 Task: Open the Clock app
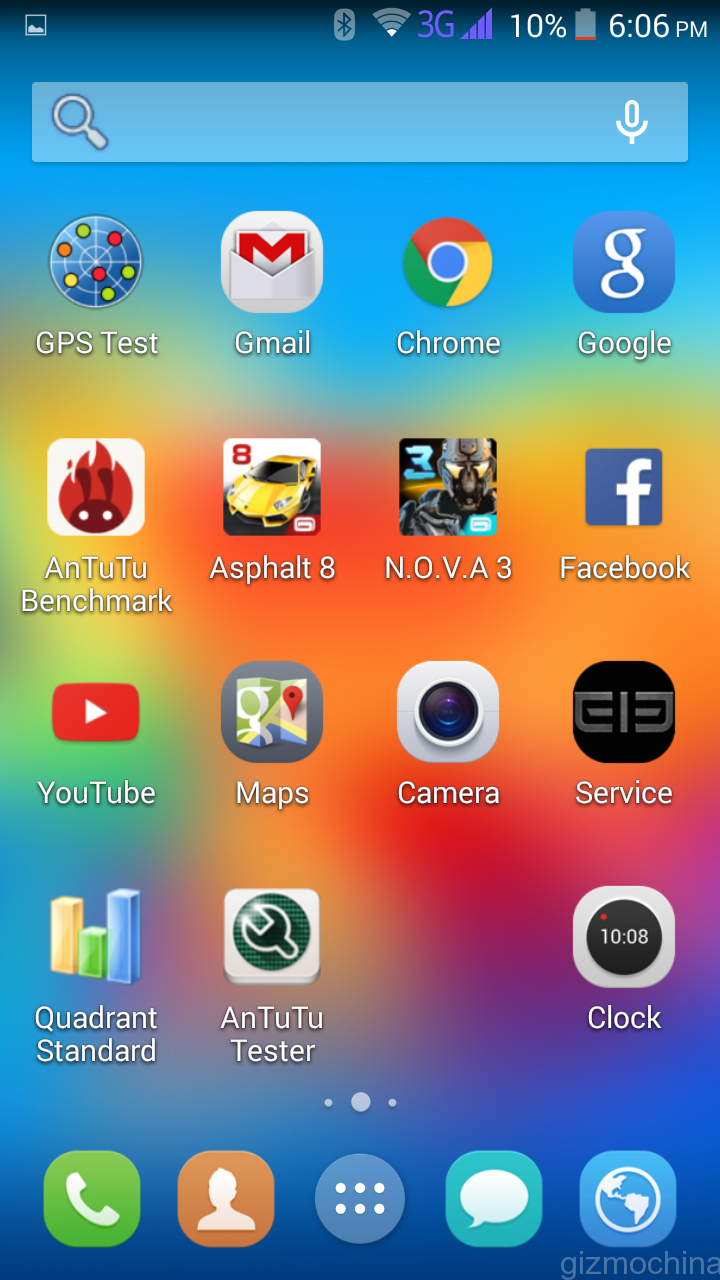pyautogui.click(x=624, y=937)
